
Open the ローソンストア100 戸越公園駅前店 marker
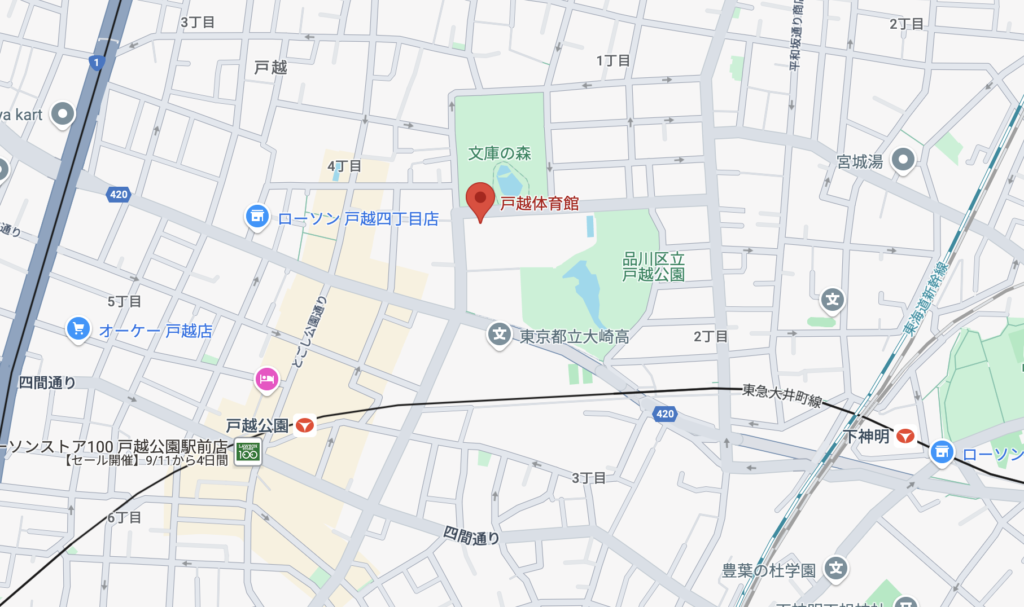pyautogui.click(x=247, y=453)
